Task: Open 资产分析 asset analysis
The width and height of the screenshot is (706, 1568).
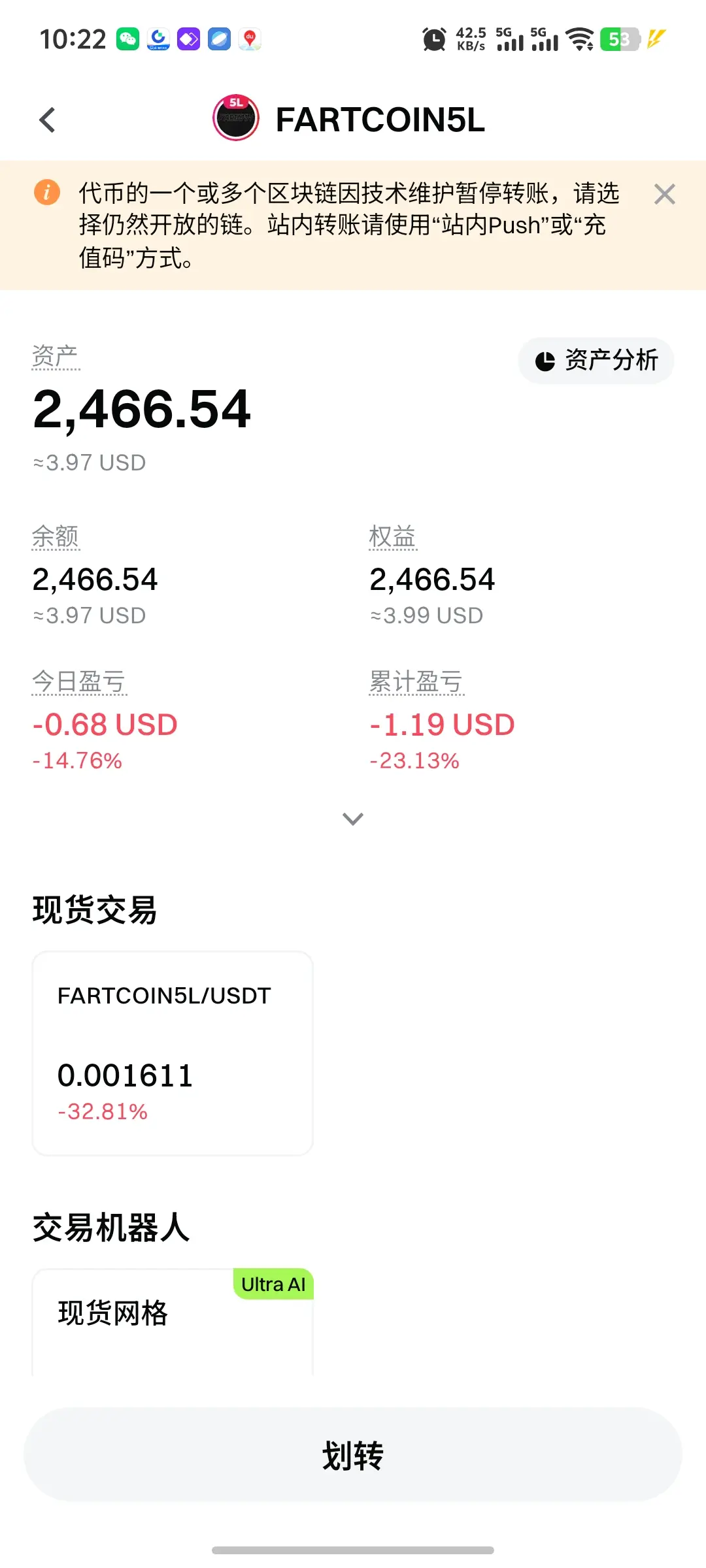Action: (x=596, y=360)
